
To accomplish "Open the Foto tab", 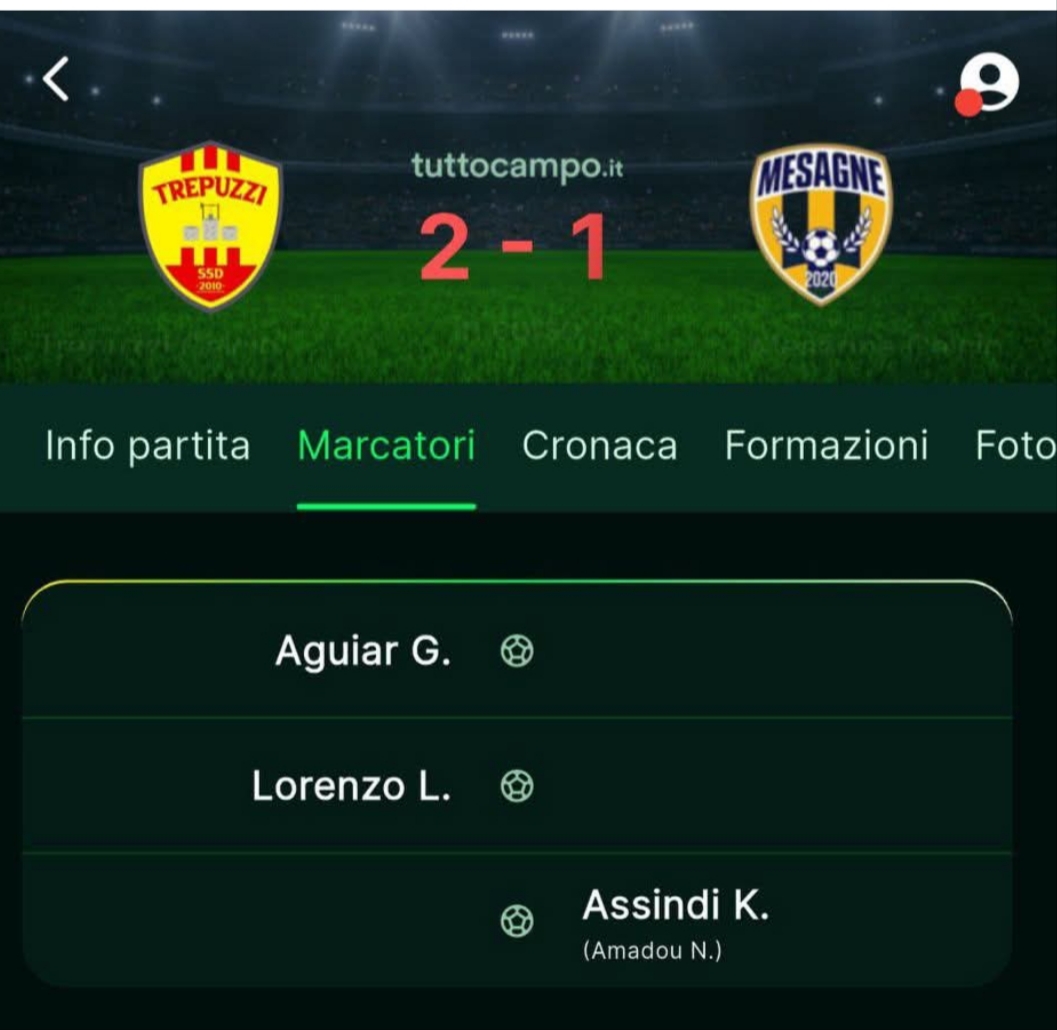I will 1015,446.
